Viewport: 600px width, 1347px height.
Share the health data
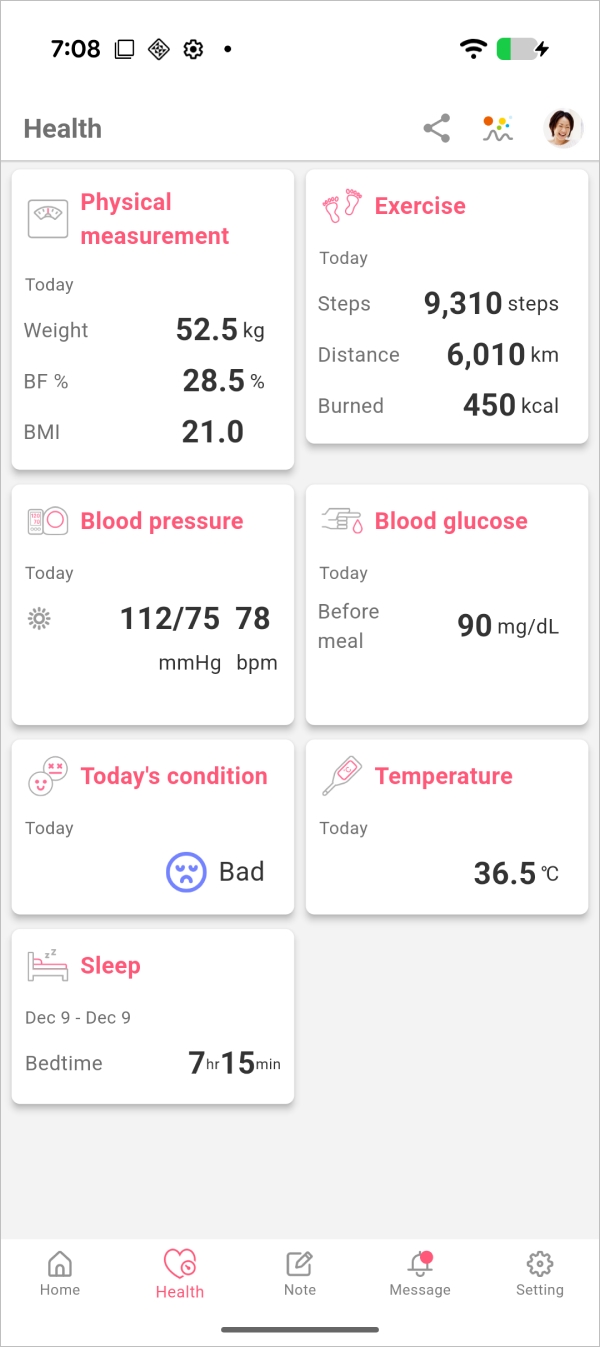(437, 129)
